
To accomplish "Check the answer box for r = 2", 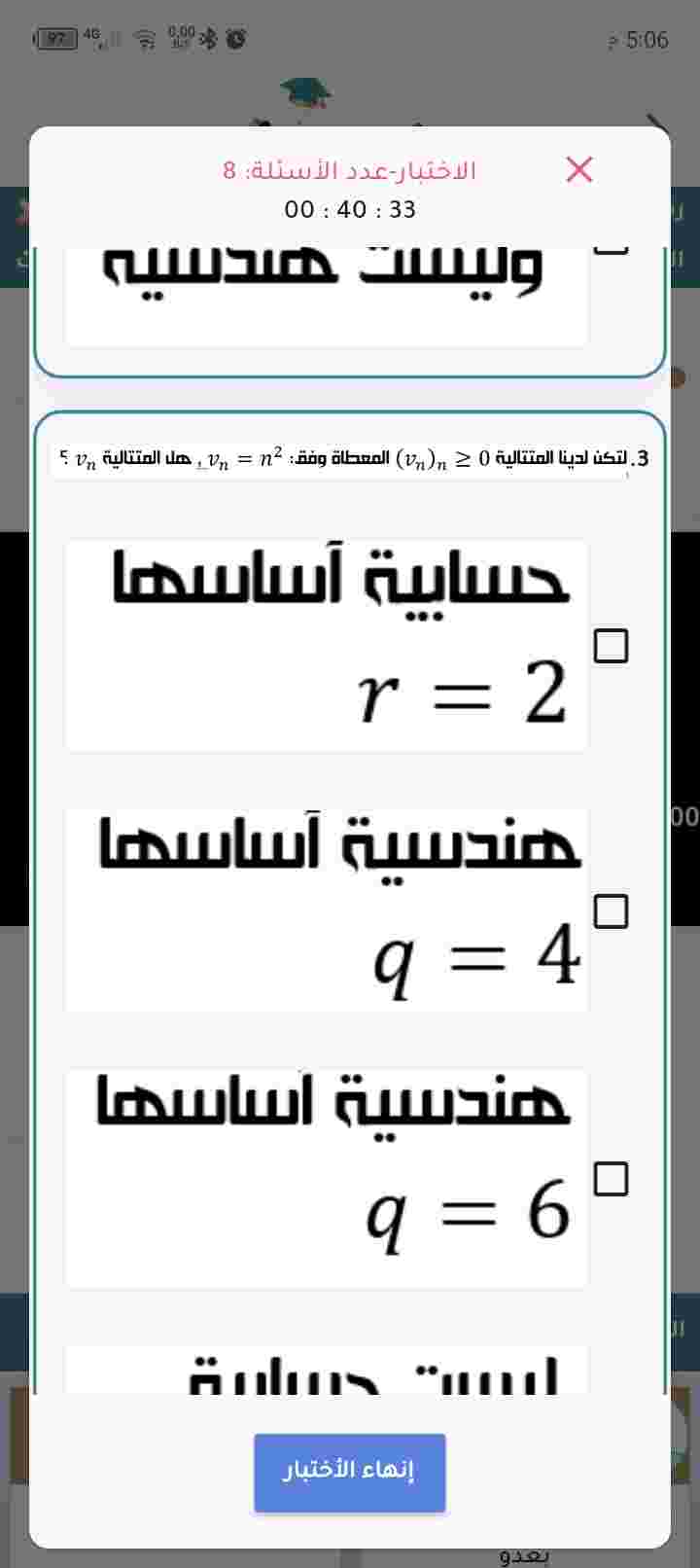I will [611, 646].
